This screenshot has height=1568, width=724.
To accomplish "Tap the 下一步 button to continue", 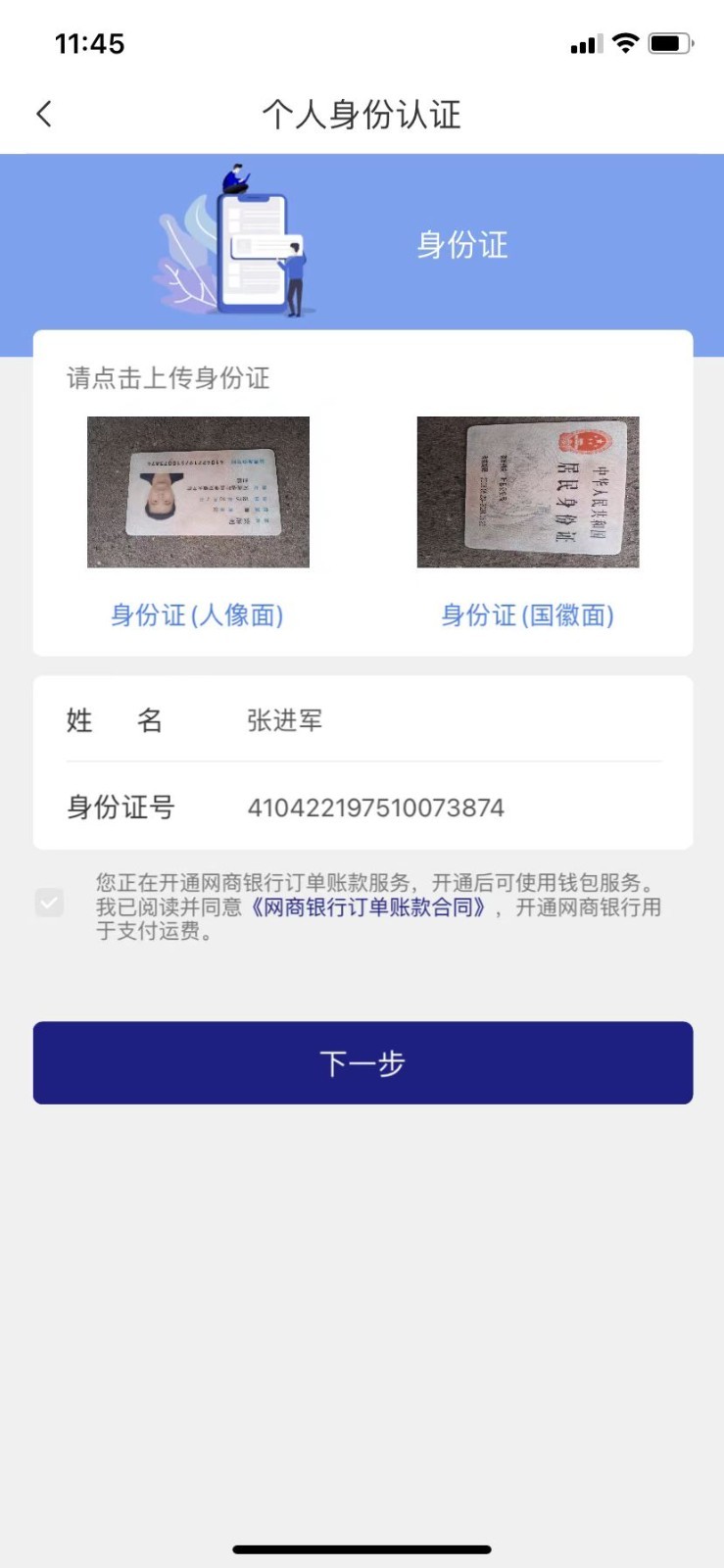I will pos(362,1062).
